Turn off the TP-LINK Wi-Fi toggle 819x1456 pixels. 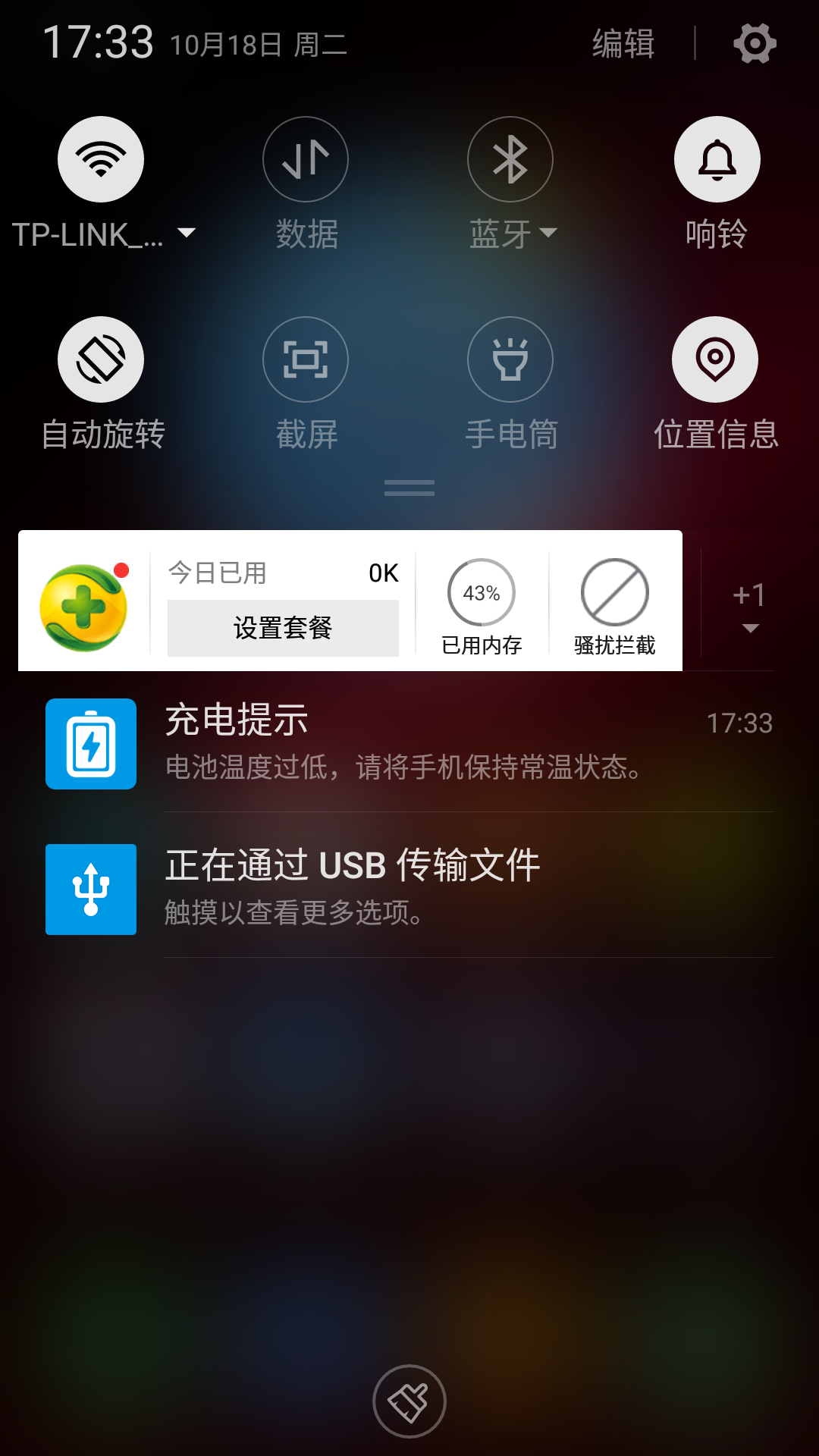(x=101, y=159)
